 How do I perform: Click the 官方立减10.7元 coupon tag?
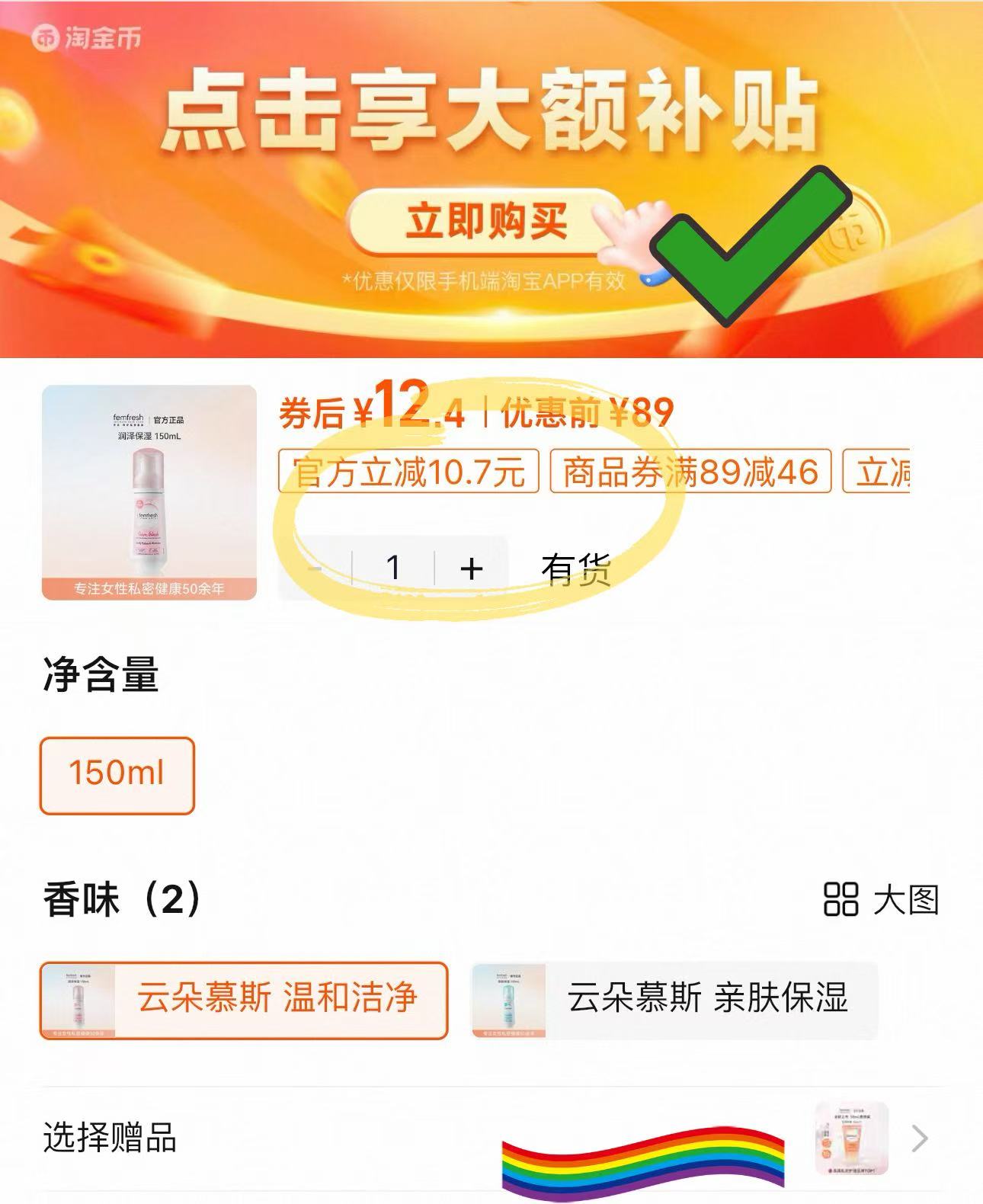point(406,473)
